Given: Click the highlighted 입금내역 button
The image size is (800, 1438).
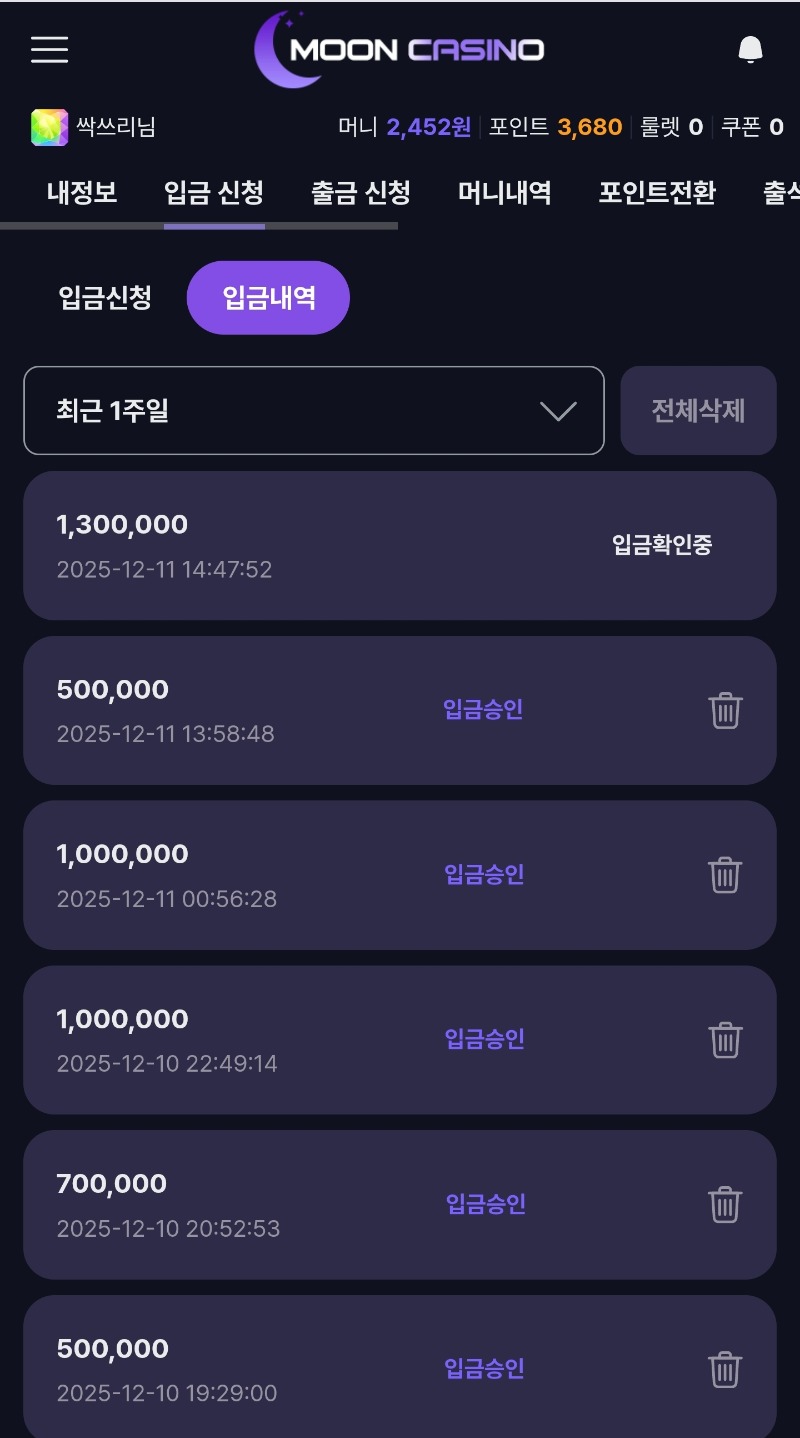Looking at the screenshot, I should pyautogui.click(x=268, y=297).
